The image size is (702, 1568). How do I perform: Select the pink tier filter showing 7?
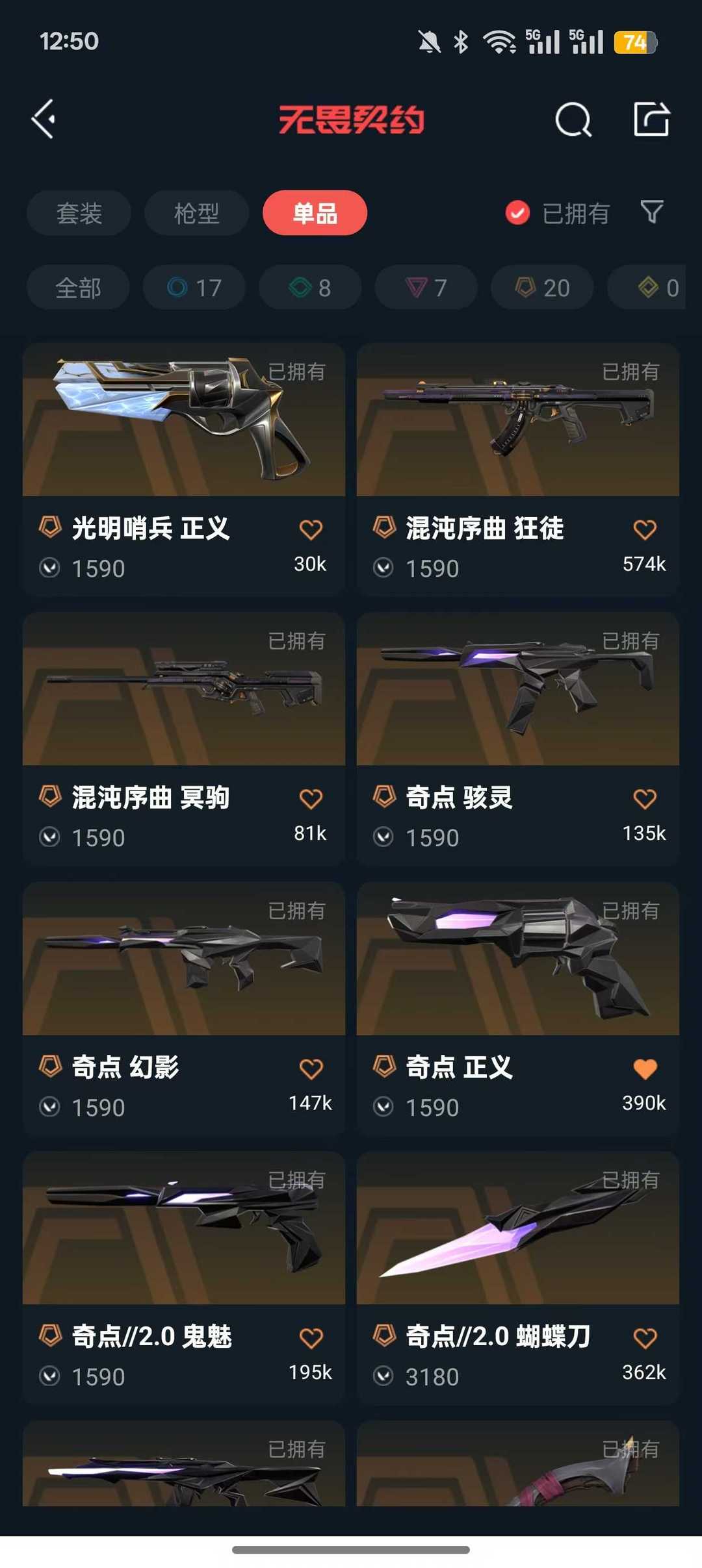point(425,287)
